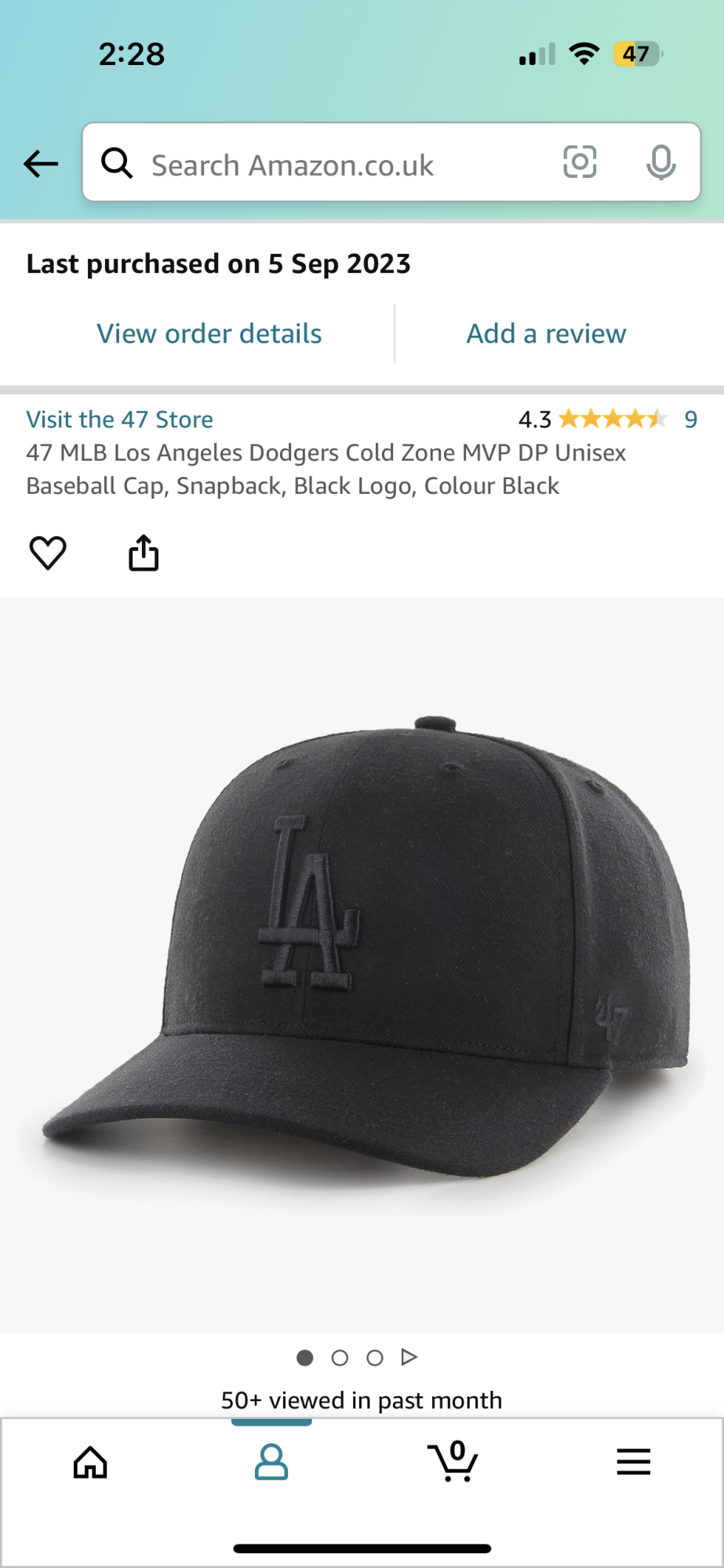Visit the 47 Store
Image resolution: width=724 pixels, height=1568 pixels.
pyautogui.click(x=119, y=419)
